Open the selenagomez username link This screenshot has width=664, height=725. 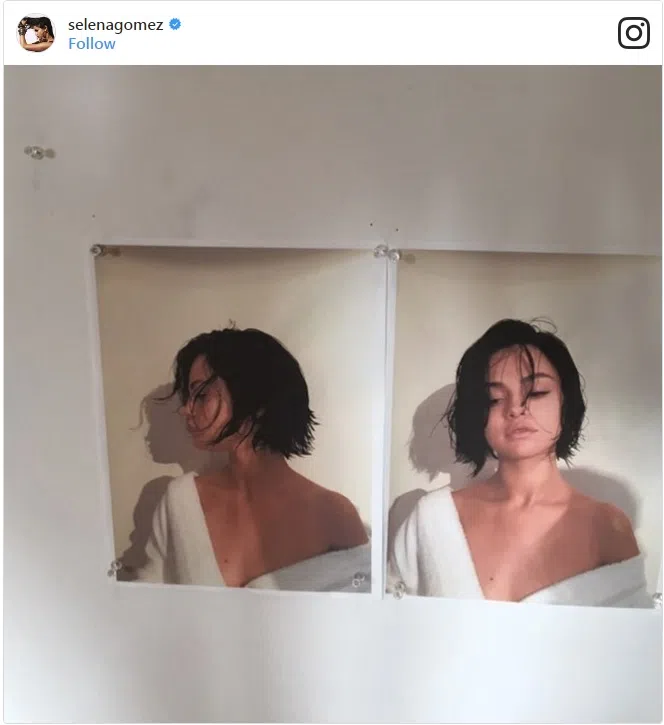(115, 23)
